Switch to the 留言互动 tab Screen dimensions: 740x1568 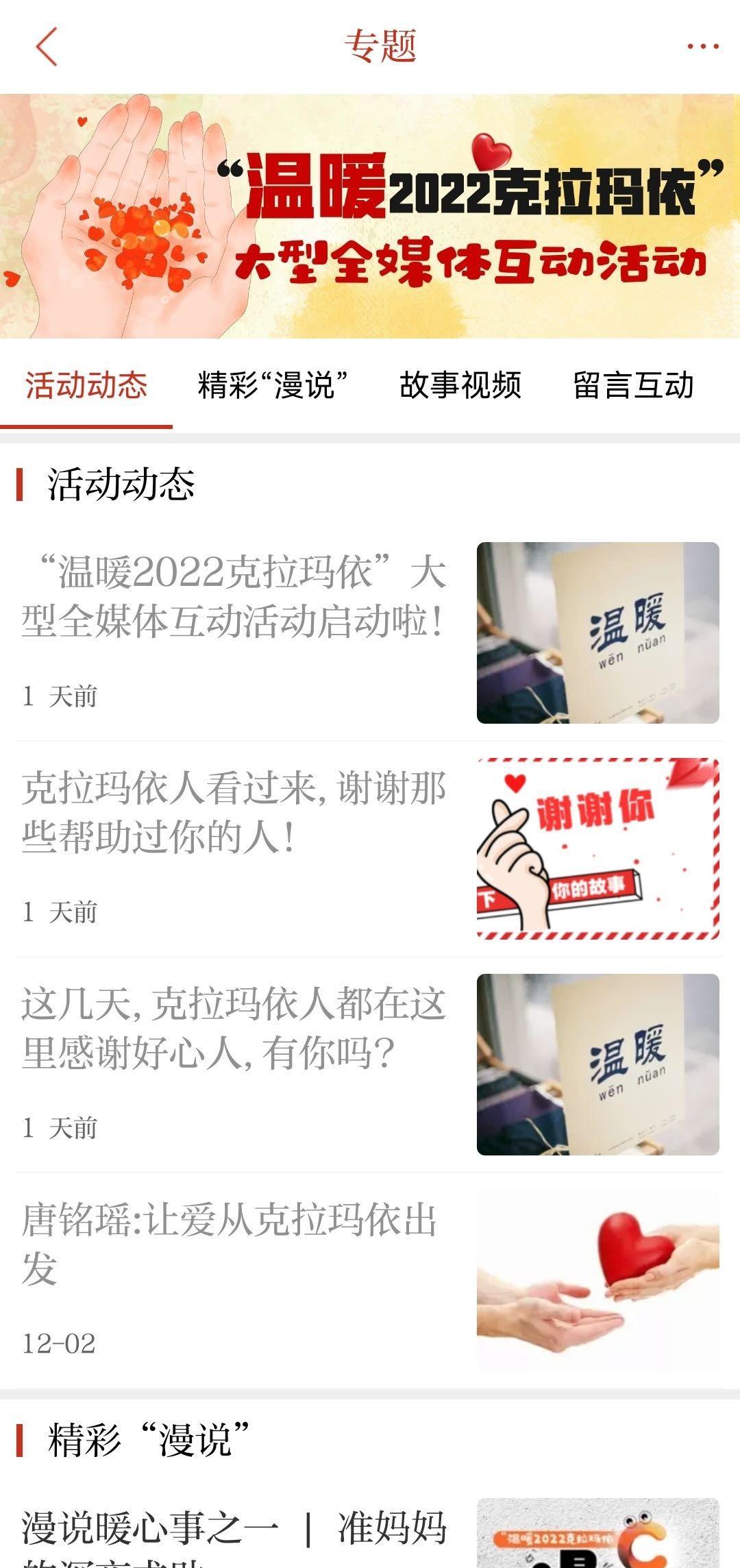633,385
